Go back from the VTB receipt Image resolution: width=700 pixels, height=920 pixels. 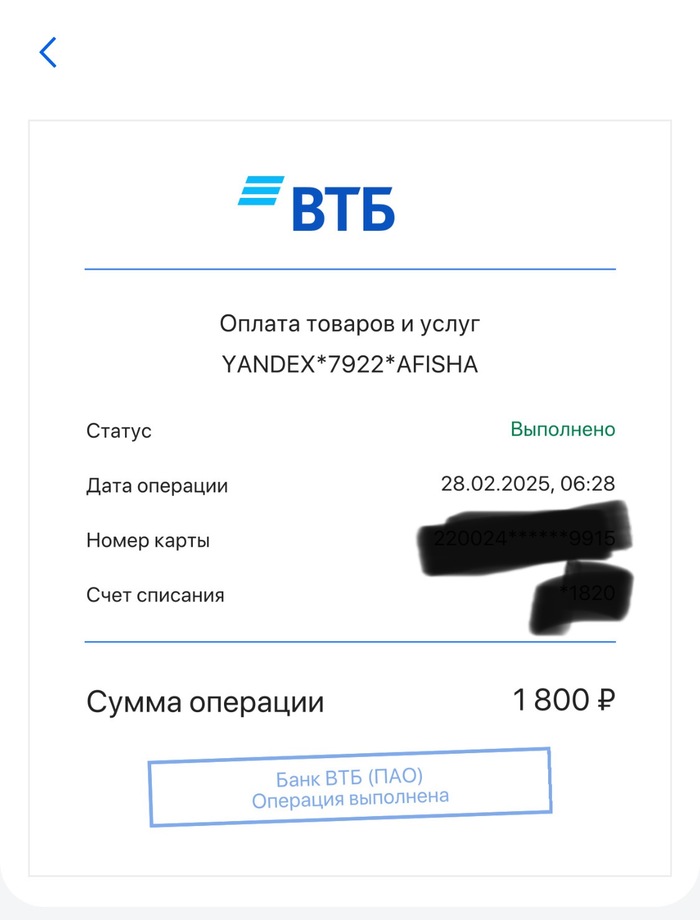(48, 53)
